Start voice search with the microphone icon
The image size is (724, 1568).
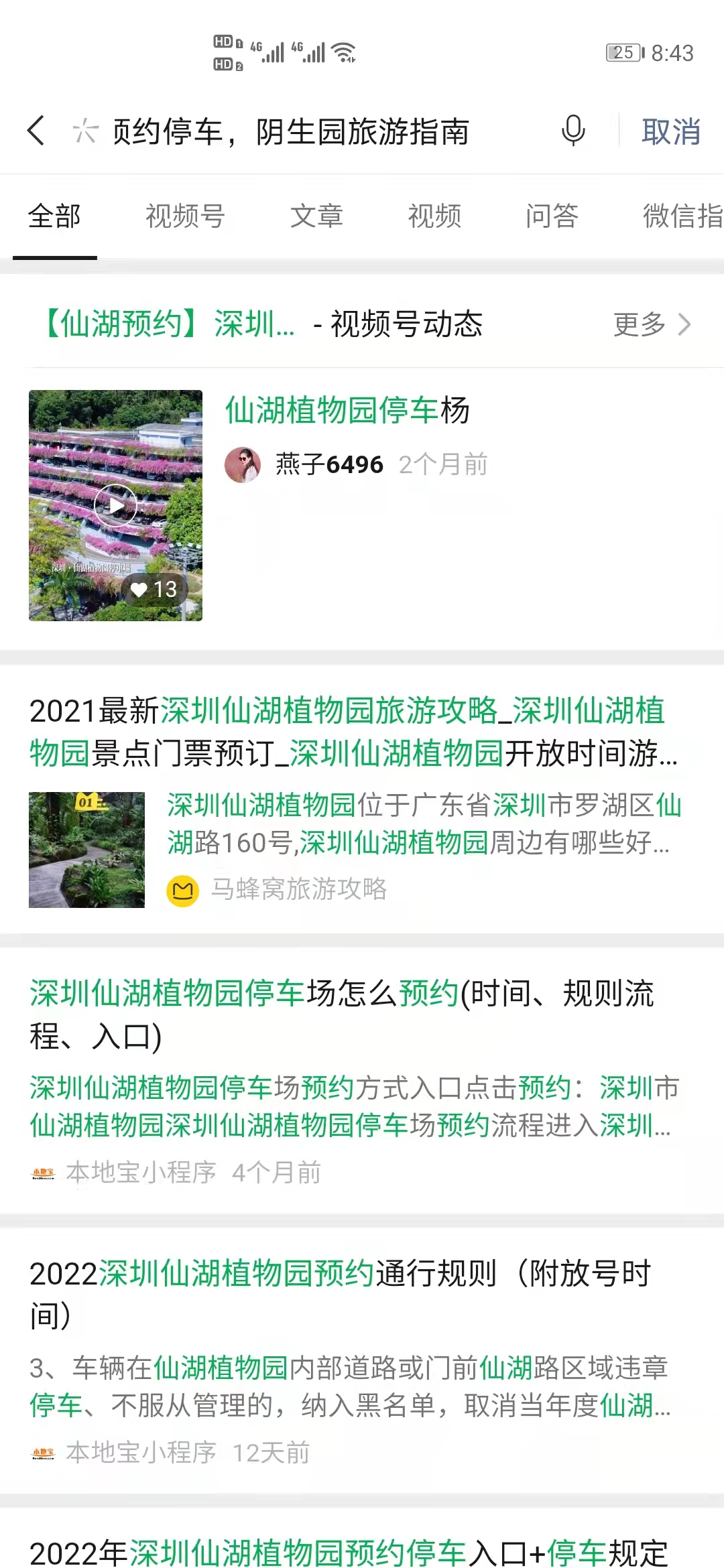coord(572,131)
